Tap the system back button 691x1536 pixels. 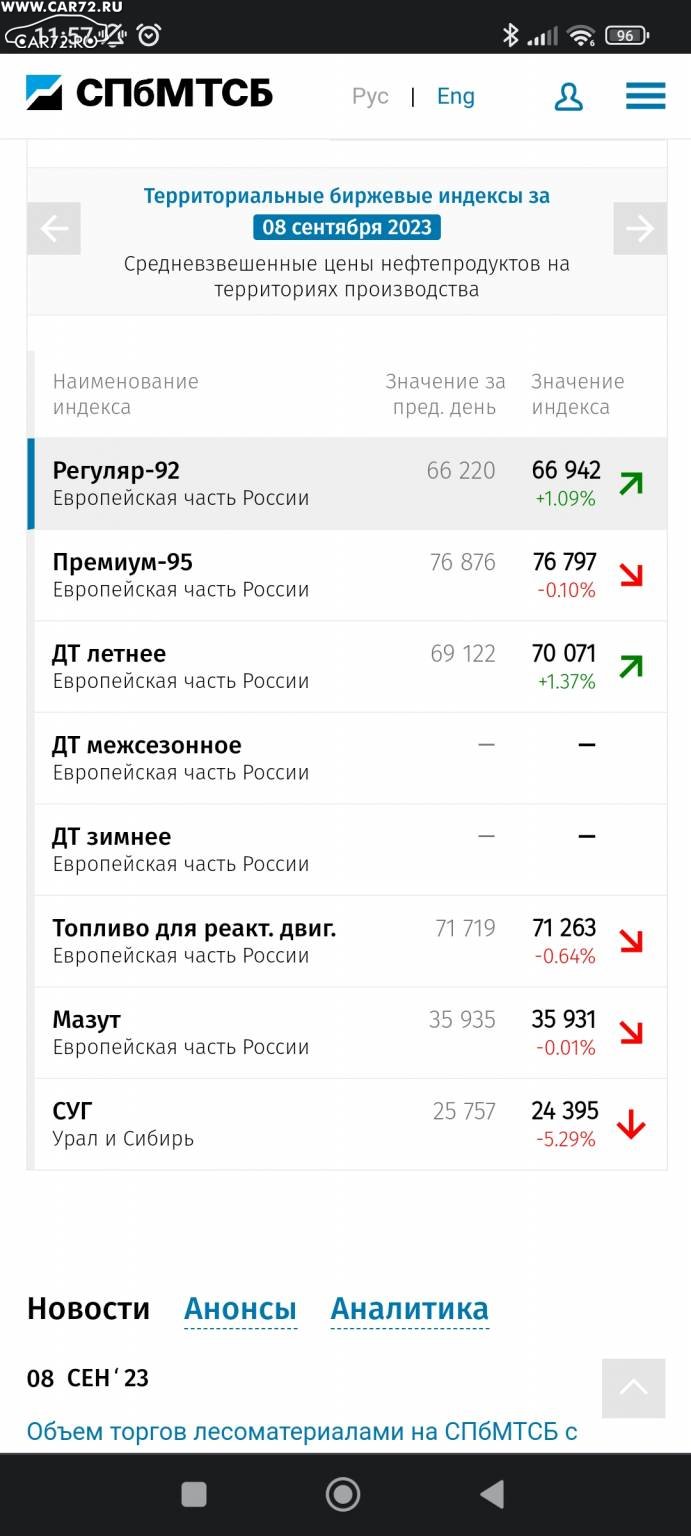(492, 1494)
